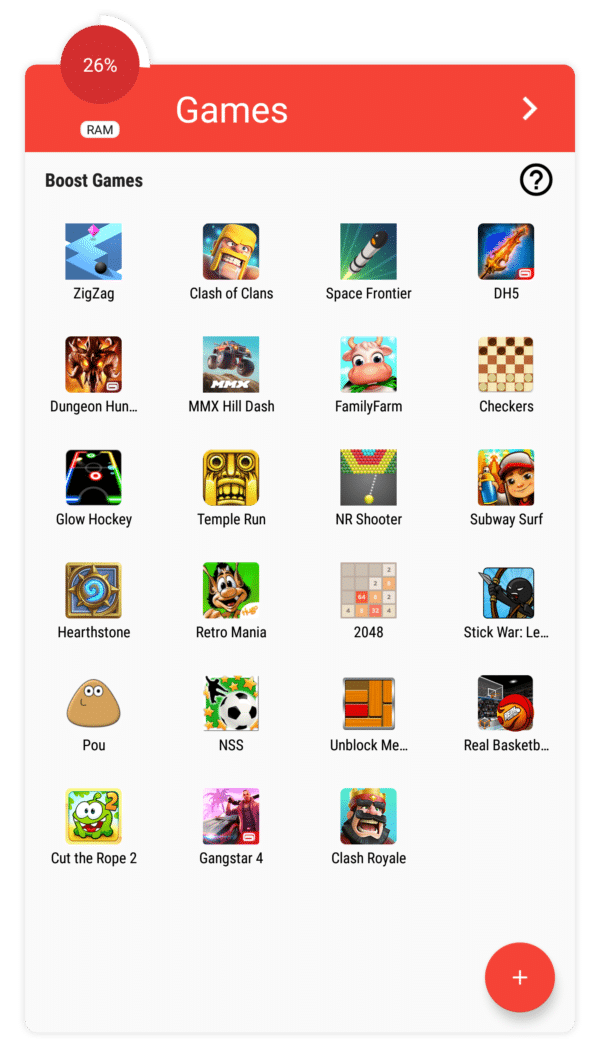
Task: Open Checkers game
Action: point(506,365)
